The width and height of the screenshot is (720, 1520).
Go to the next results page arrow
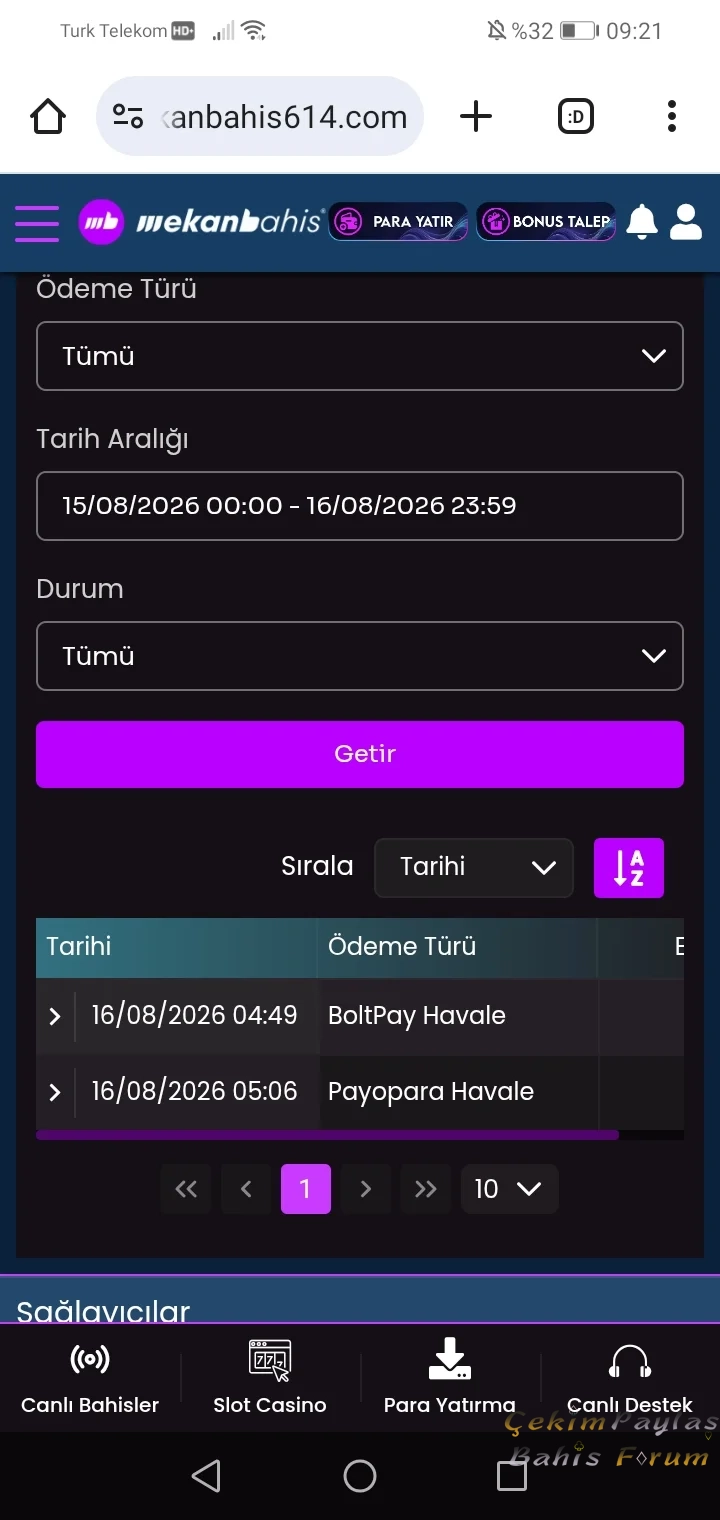pos(366,1189)
